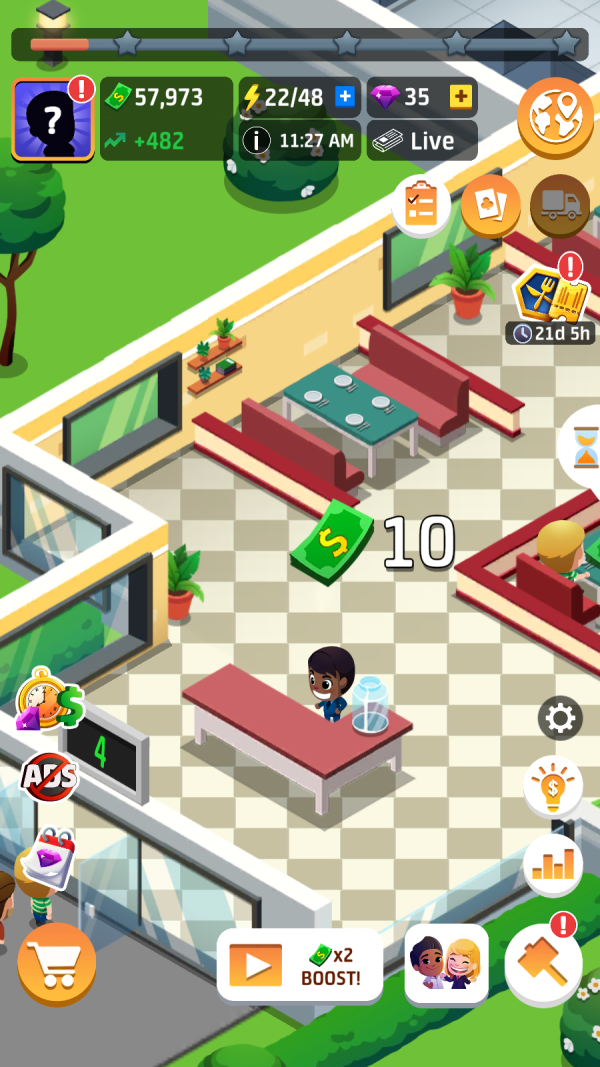Viewport: 600px width, 1067px height.
Task: Tap the hourglass time button
Action: 584,447
